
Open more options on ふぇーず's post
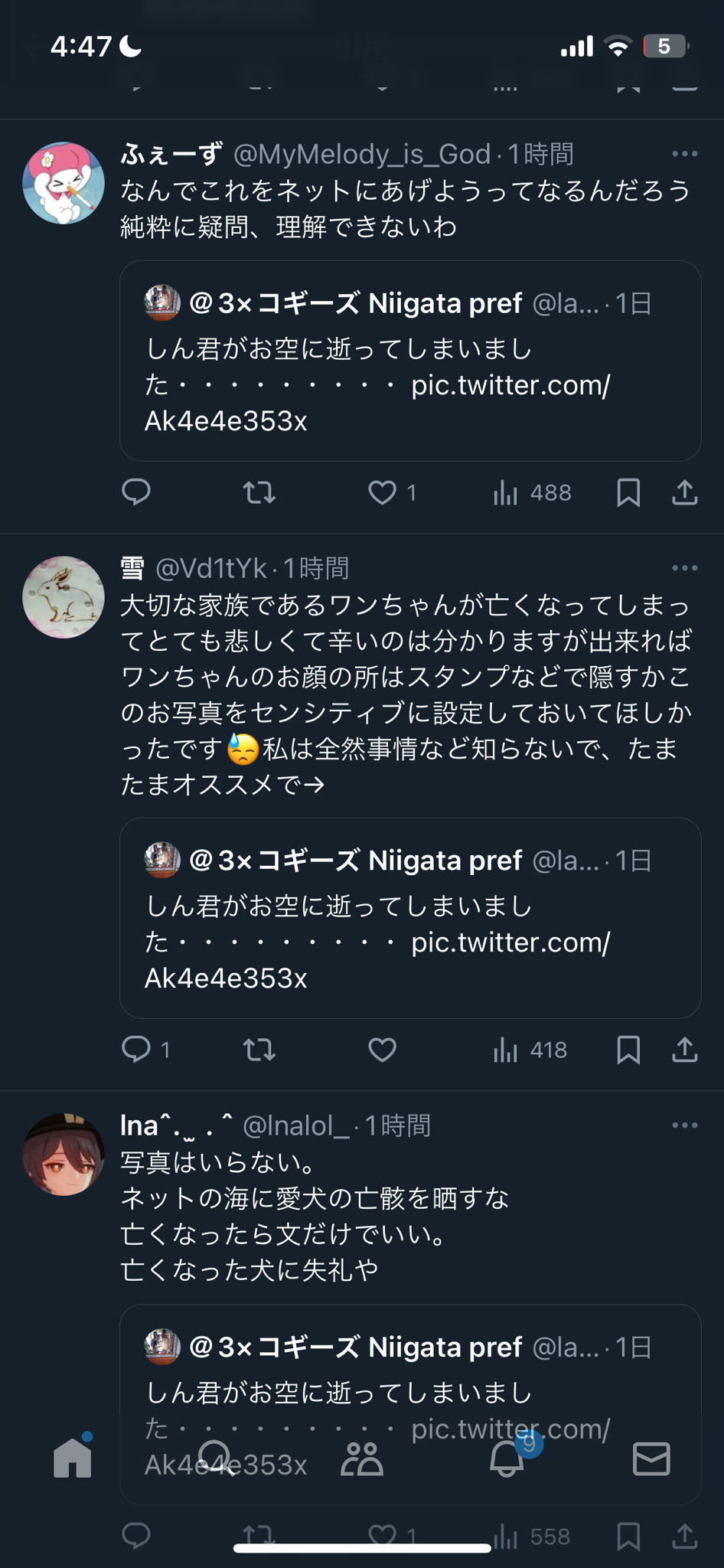pyautogui.click(x=684, y=154)
